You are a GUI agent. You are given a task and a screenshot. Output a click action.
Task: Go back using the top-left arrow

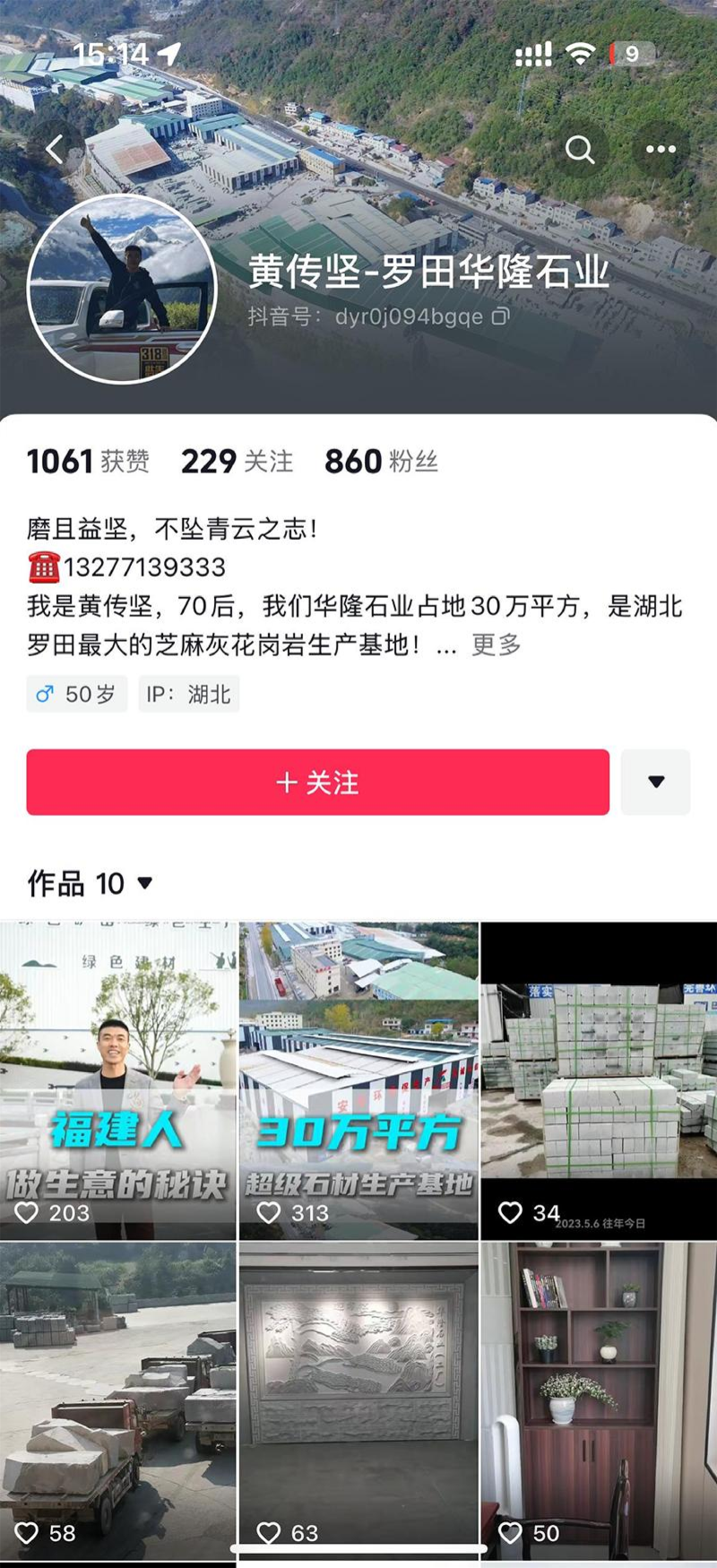click(x=55, y=149)
